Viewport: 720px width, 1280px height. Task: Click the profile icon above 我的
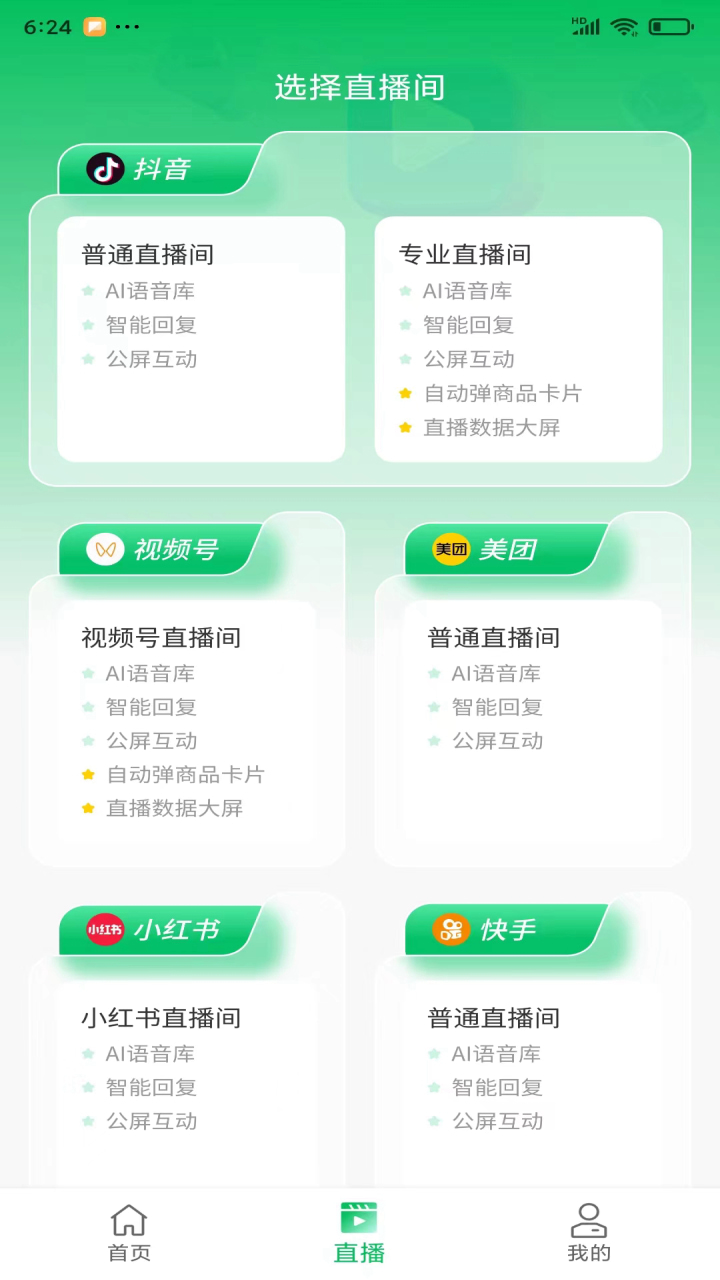click(x=589, y=1220)
